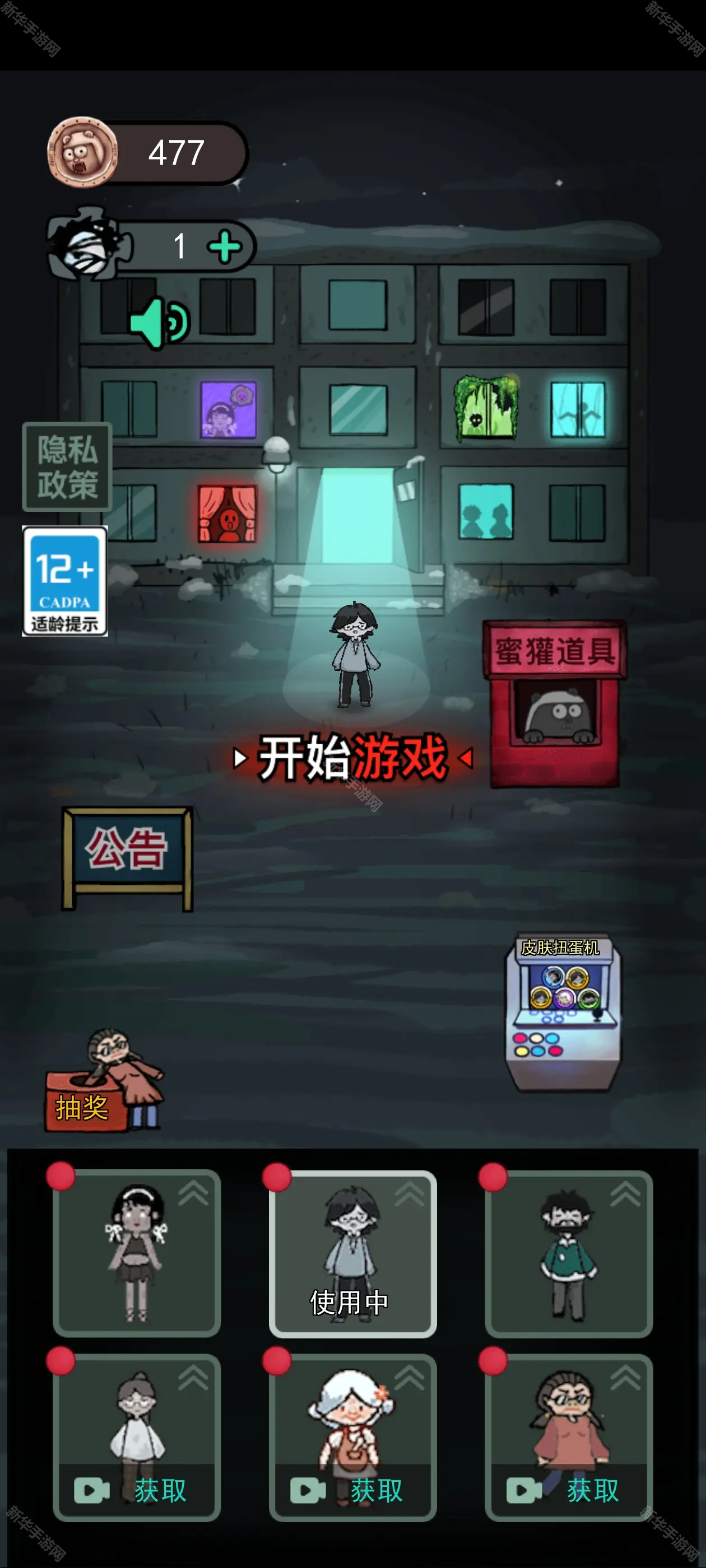Get the angry woman in pink sweater
Image resolution: width=706 pixels, height=1568 pixels.
pyautogui.click(x=568, y=1490)
